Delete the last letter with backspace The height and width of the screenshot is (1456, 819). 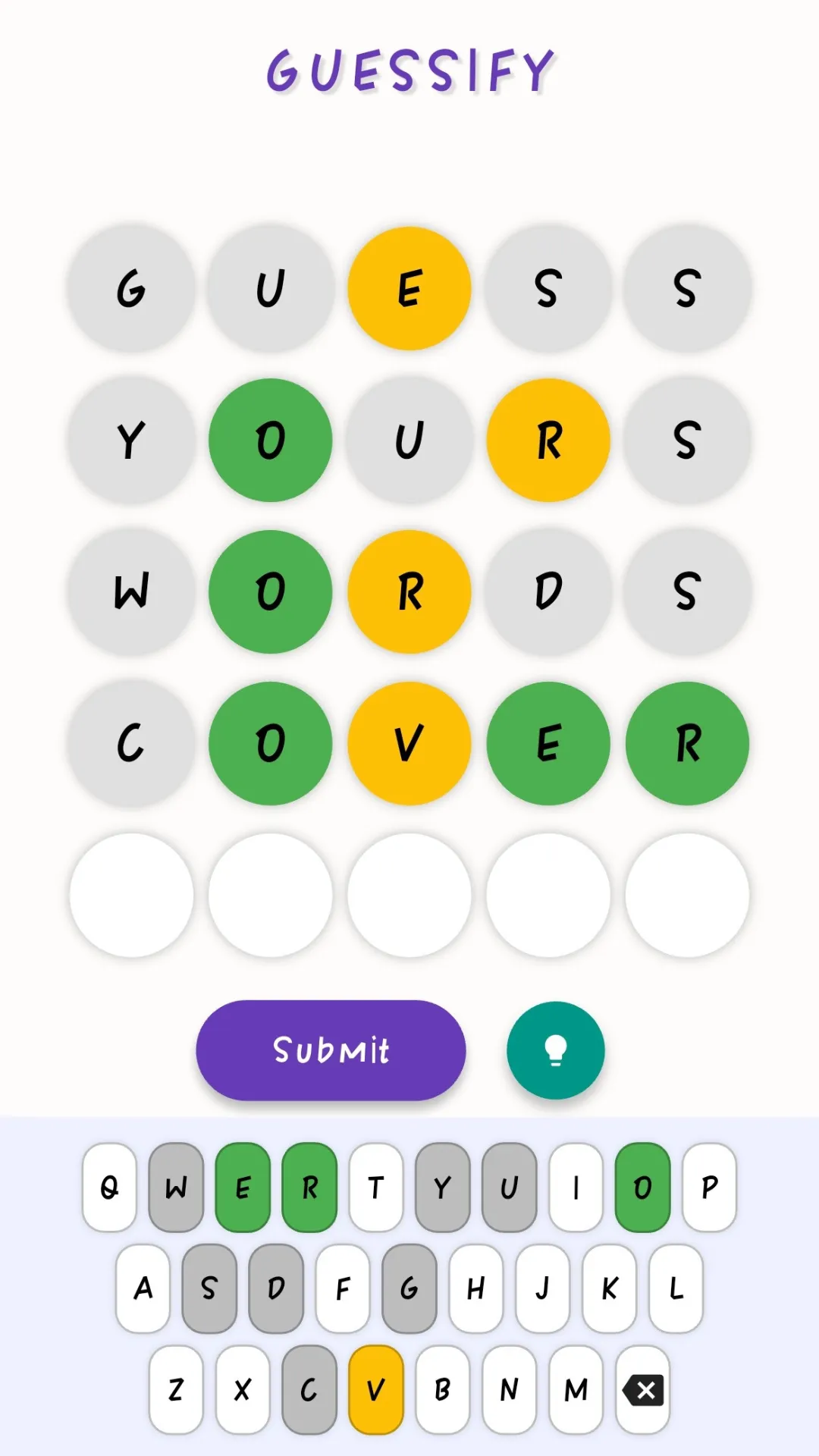[x=643, y=1390]
